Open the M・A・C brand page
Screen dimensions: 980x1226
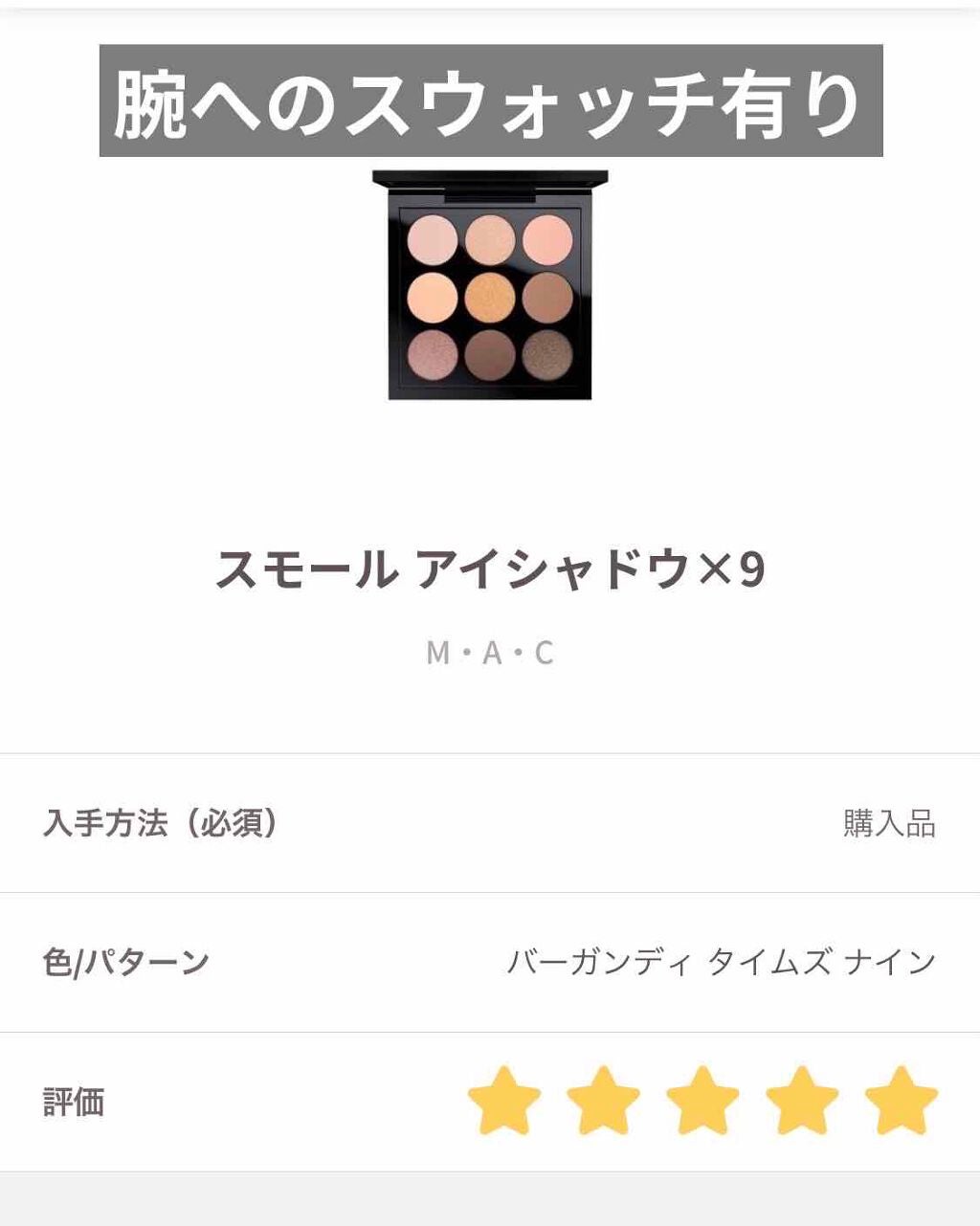tap(491, 651)
